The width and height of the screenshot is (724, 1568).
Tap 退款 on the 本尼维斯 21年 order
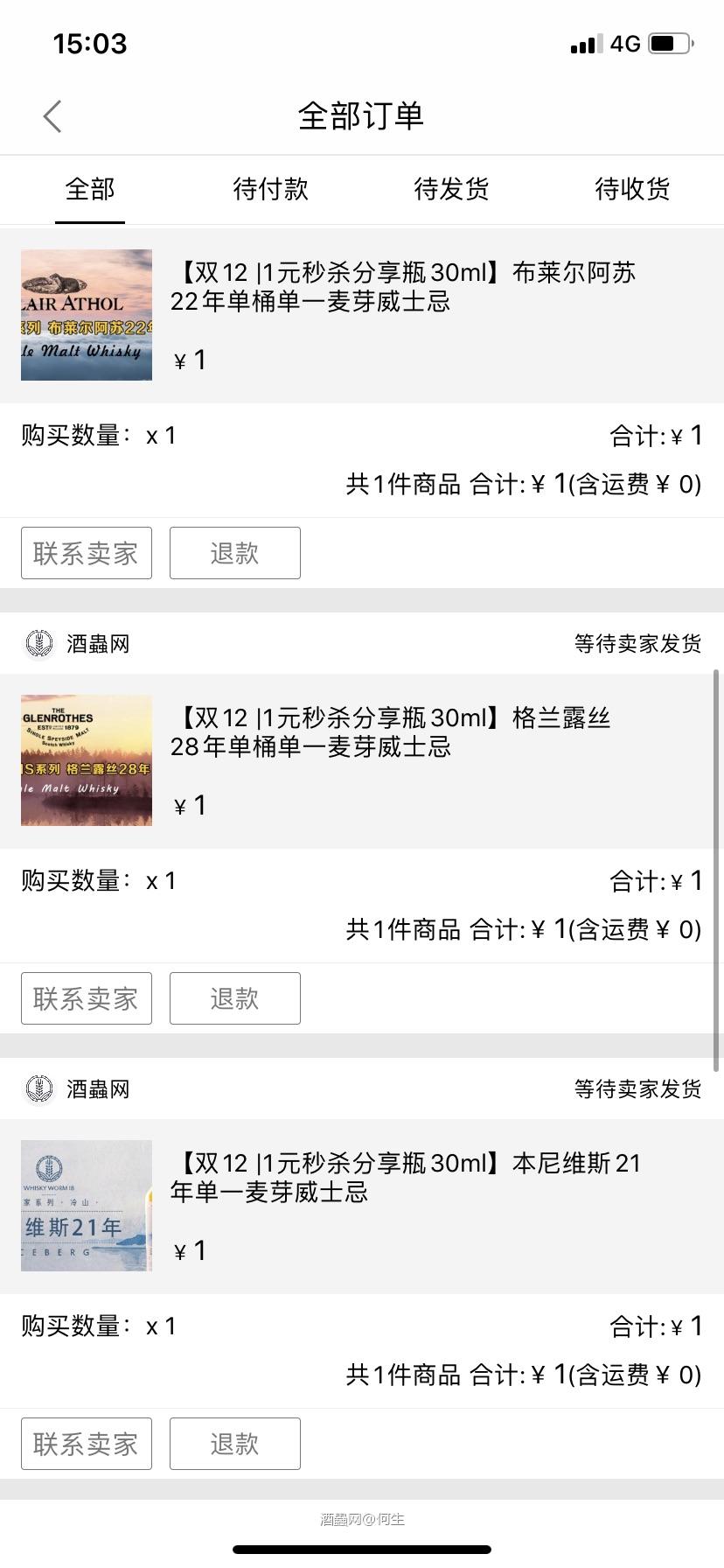point(234,1444)
